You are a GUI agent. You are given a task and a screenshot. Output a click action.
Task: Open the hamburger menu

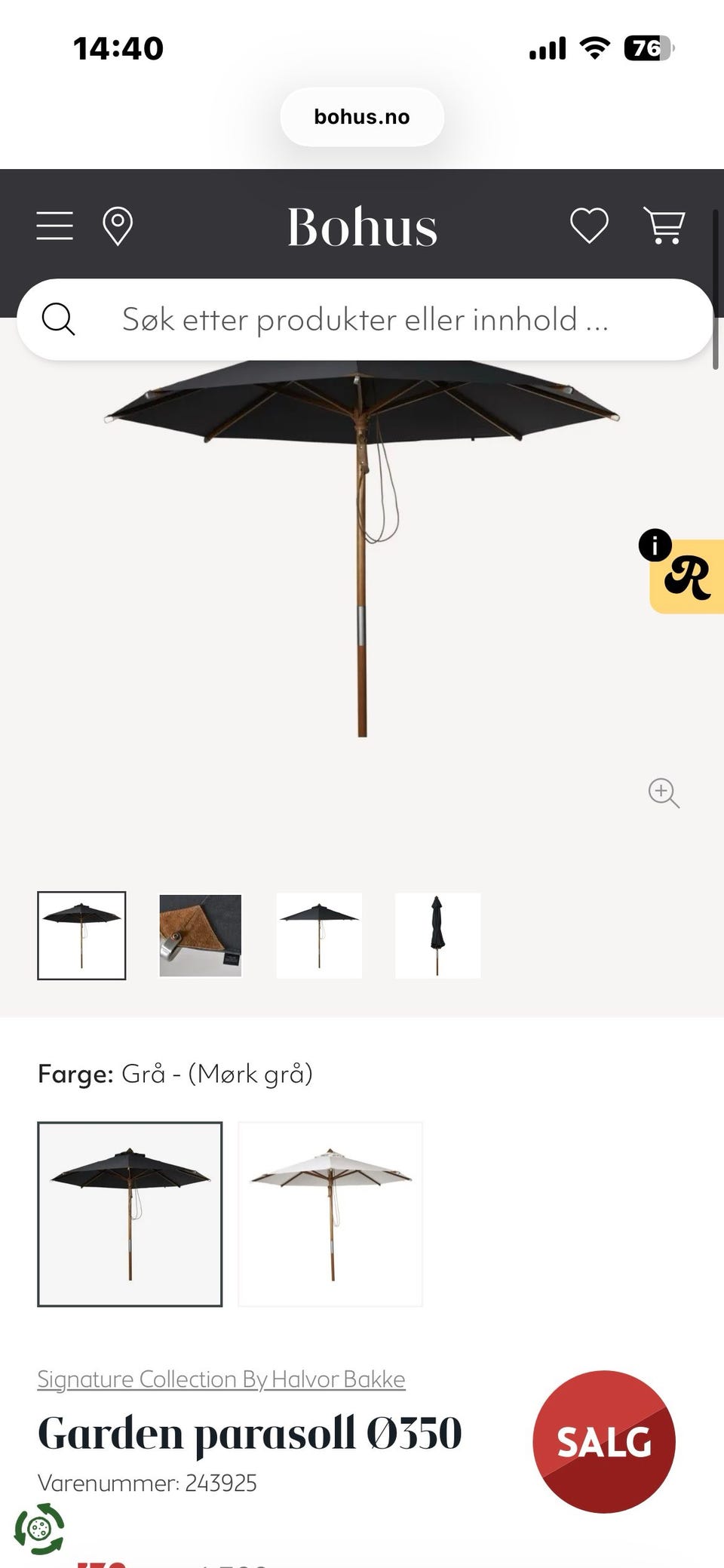pos(55,226)
